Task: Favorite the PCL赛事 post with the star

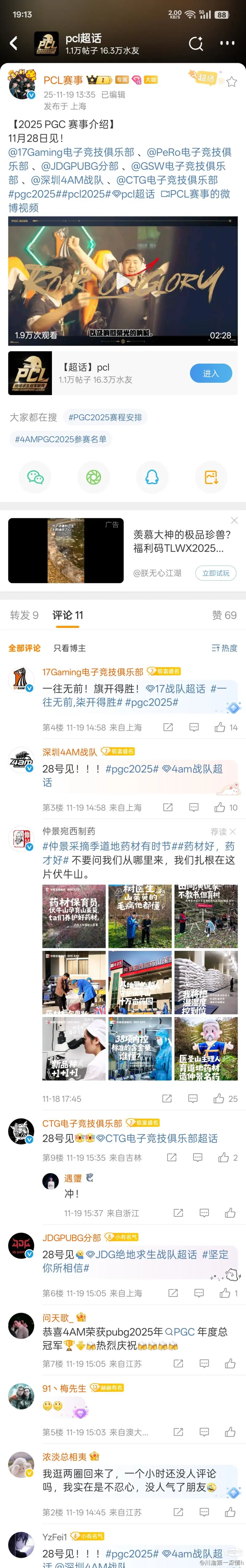Action: click(x=232, y=82)
